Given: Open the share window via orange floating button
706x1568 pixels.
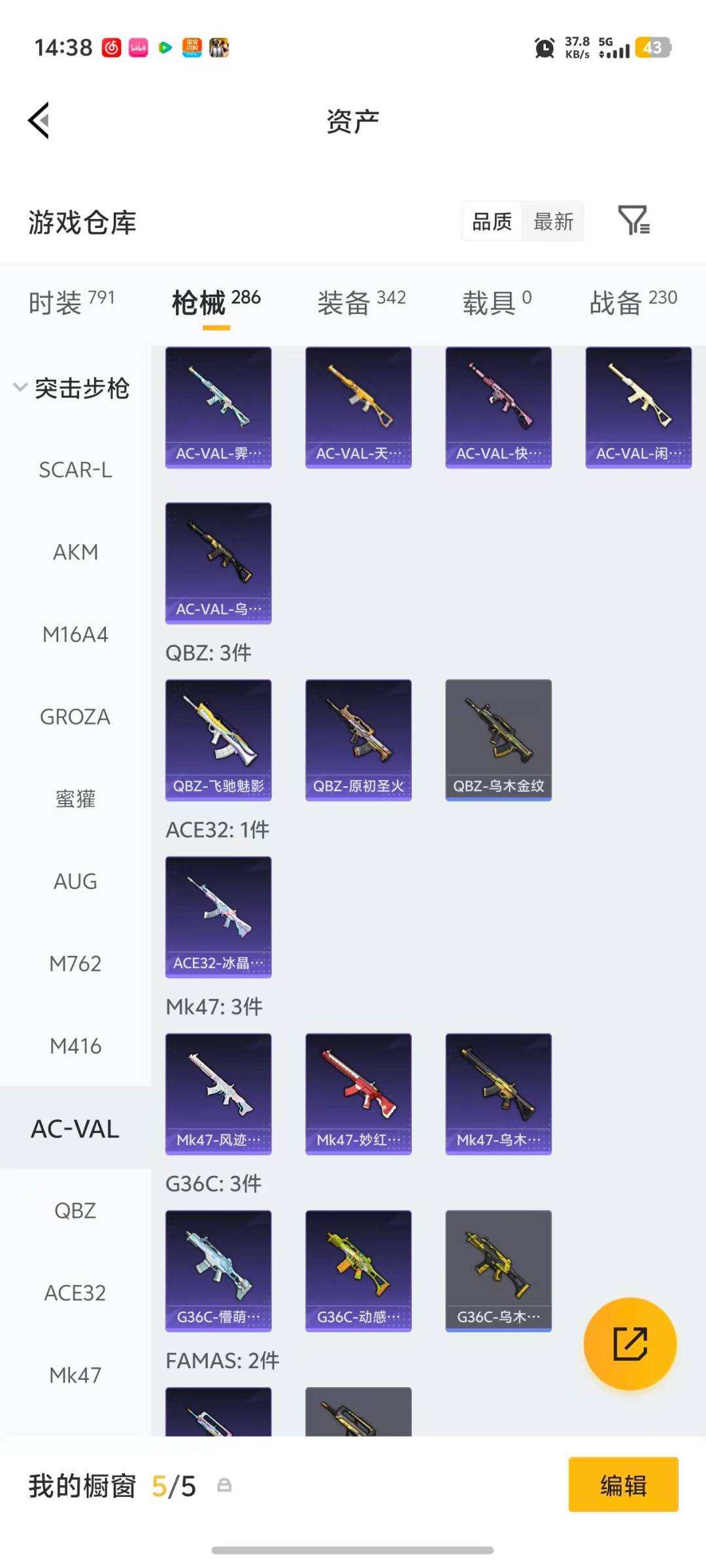Looking at the screenshot, I should tap(630, 1343).
